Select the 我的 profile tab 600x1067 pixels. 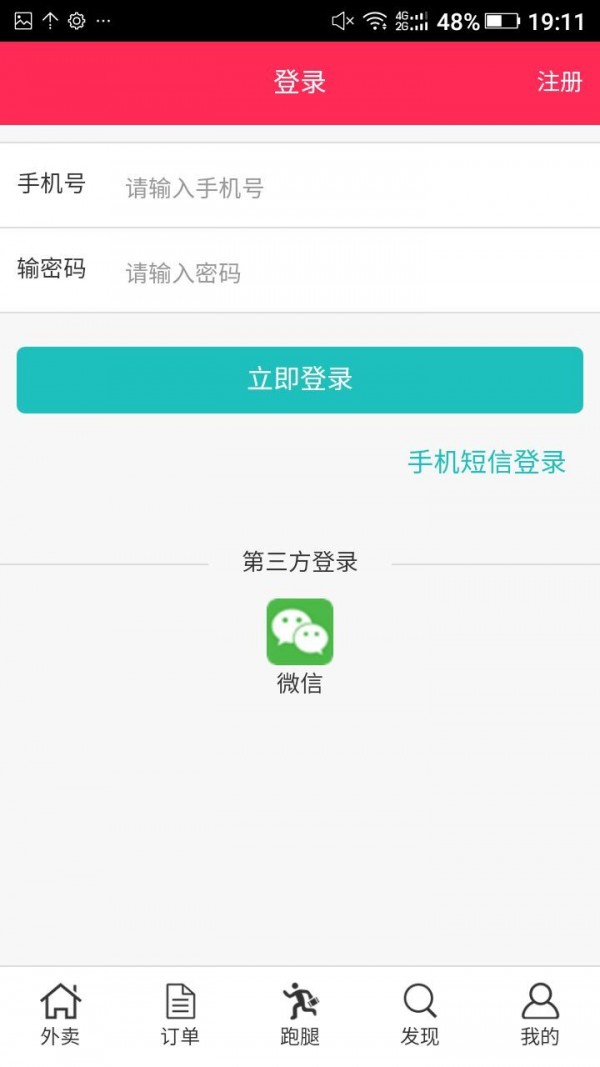tap(540, 1014)
